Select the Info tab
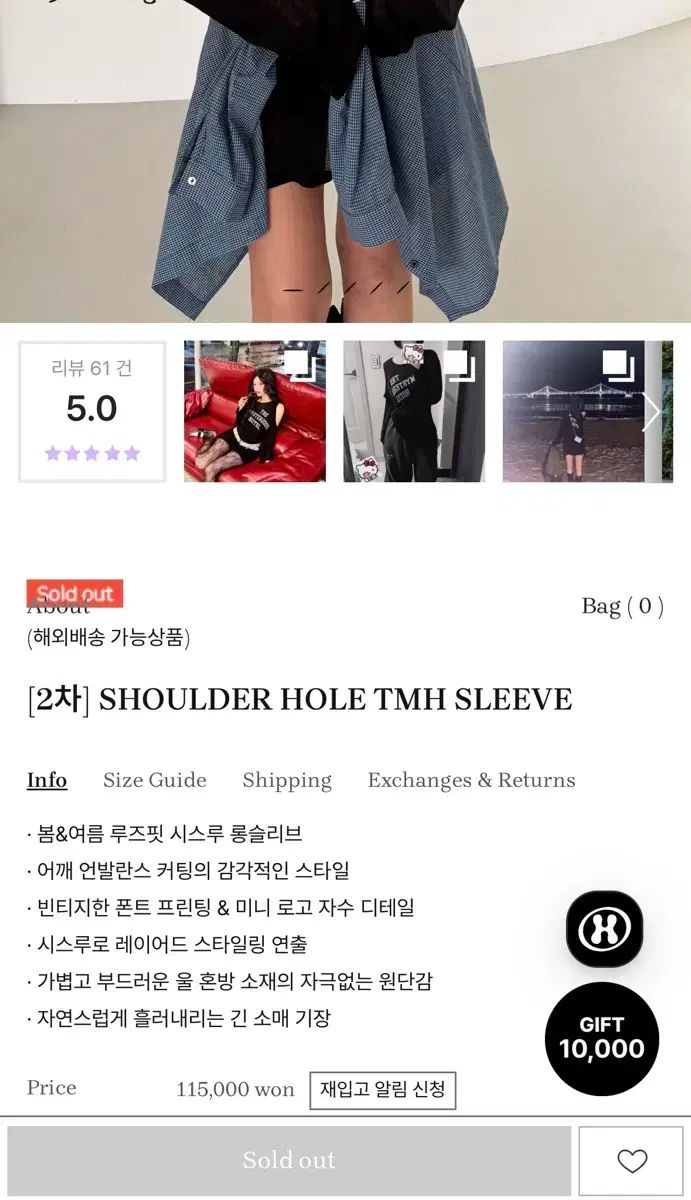Image resolution: width=691 pixels, height=1200 pixels. click(x=47, y=780)
